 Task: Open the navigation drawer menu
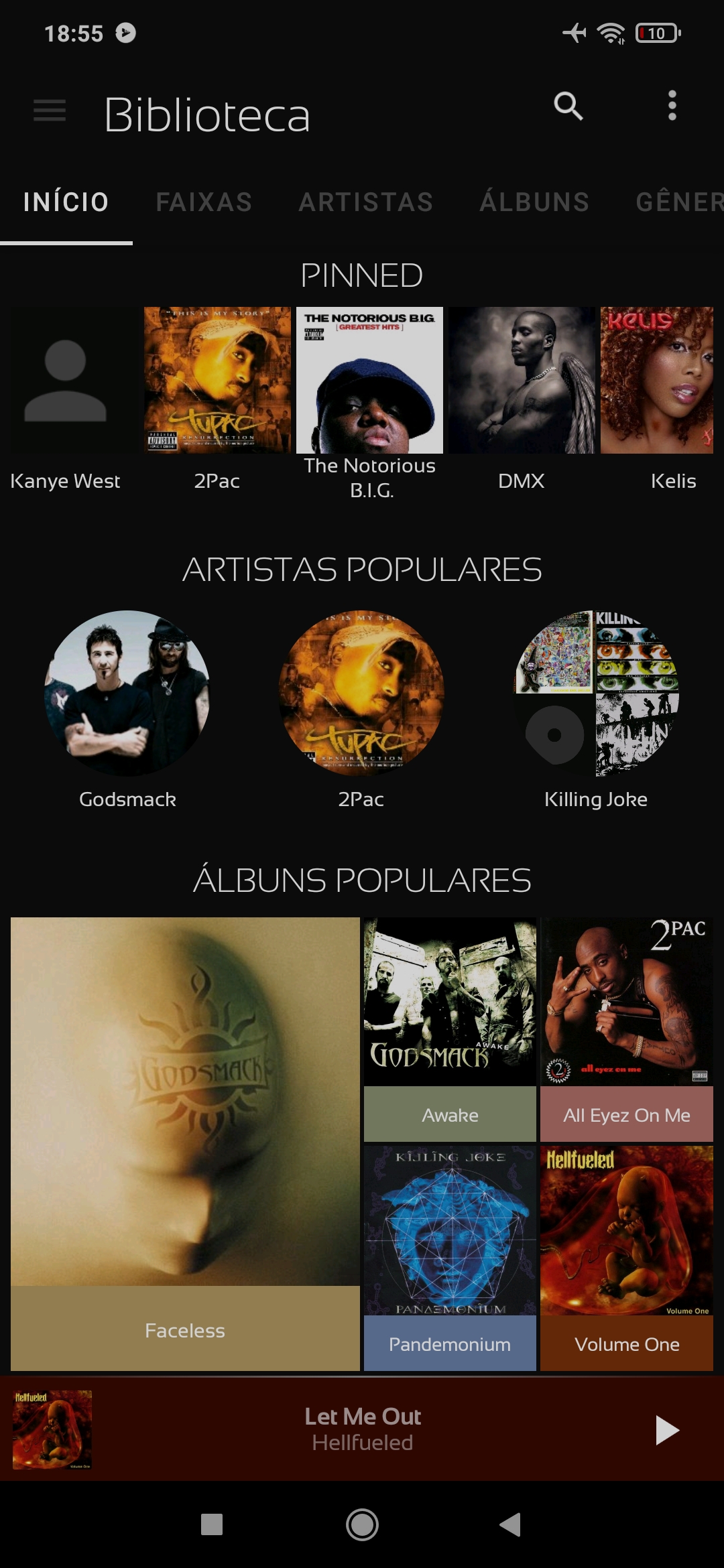coord(50,110)
